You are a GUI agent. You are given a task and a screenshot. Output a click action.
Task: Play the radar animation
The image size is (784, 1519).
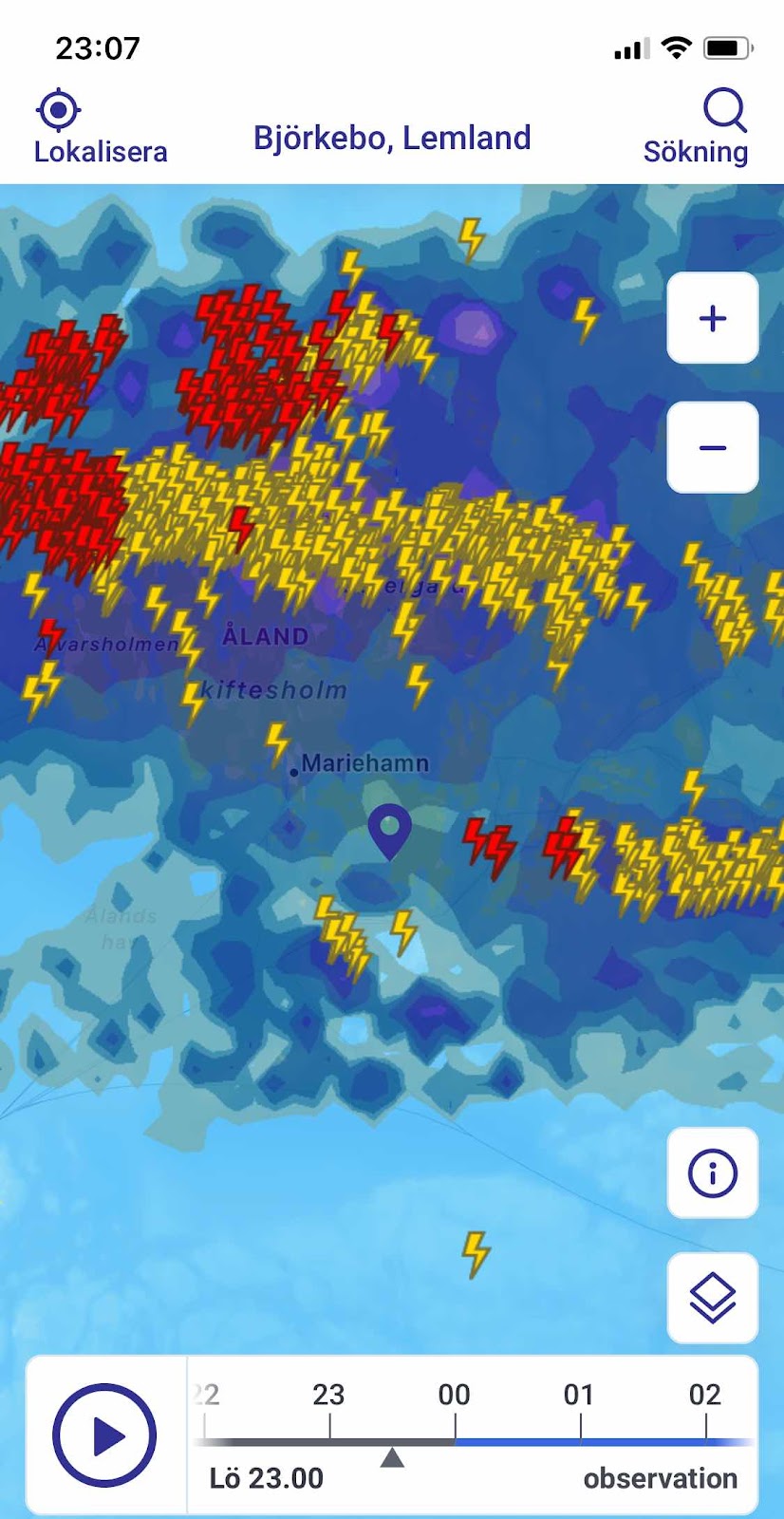104,1435
